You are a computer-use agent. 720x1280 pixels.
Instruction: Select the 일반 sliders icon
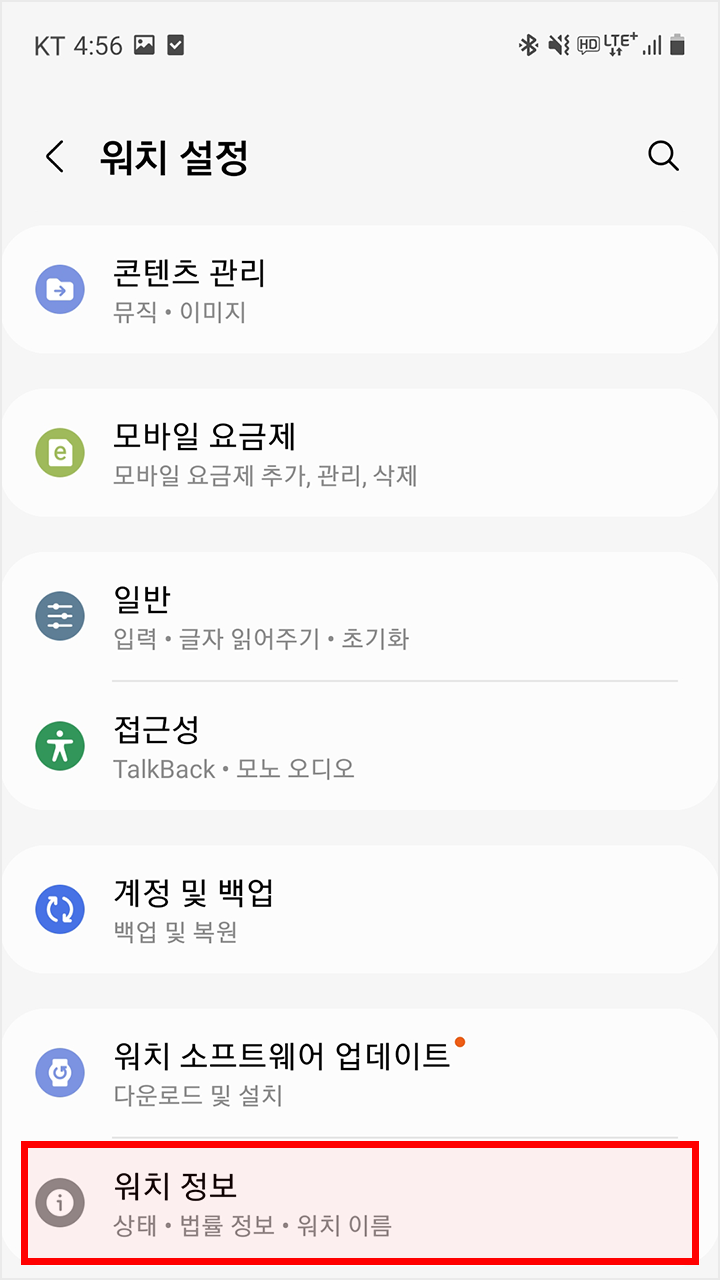(60, 615)
